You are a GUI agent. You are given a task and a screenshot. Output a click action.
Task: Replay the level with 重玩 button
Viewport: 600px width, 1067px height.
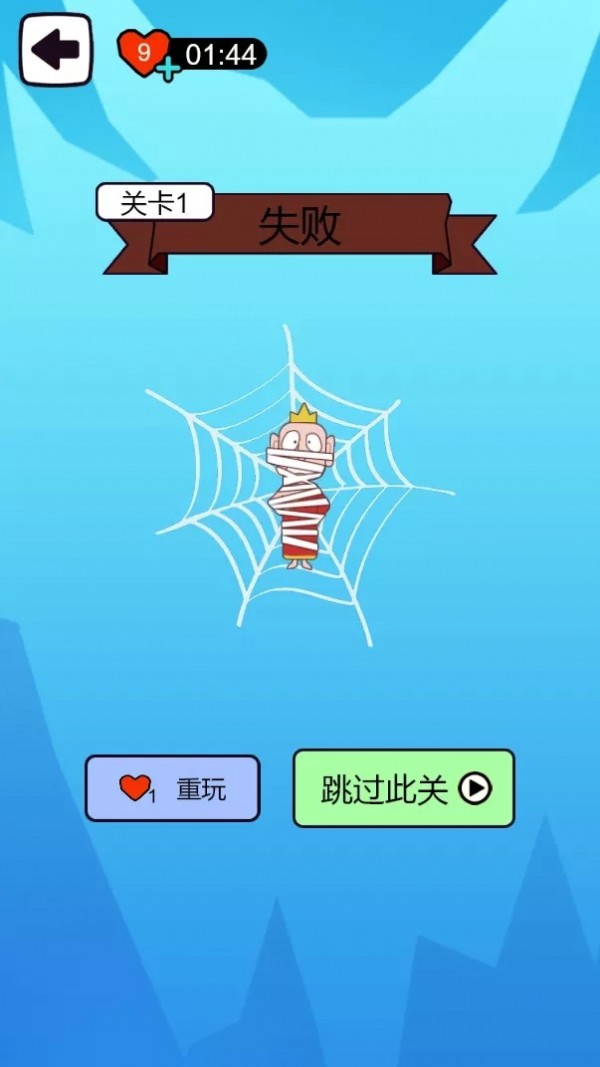(172, 788)
